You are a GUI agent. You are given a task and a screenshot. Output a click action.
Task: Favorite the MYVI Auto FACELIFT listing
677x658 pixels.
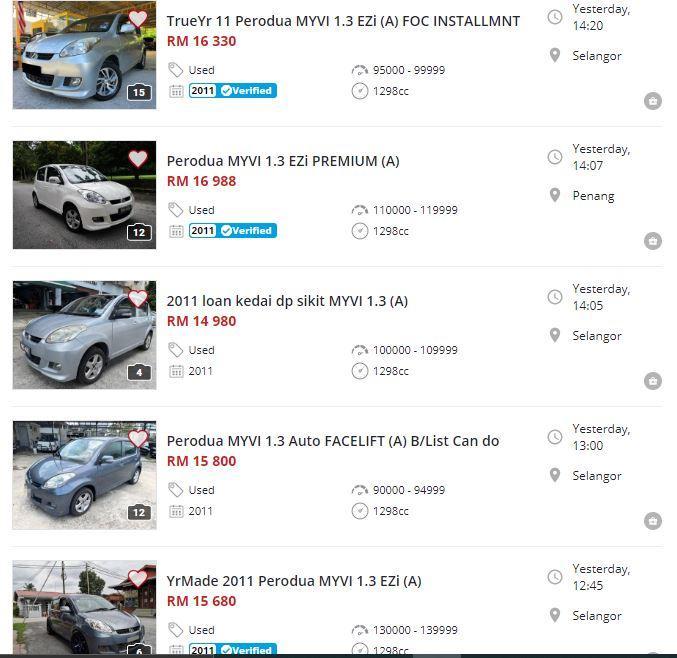click(138, 438)
